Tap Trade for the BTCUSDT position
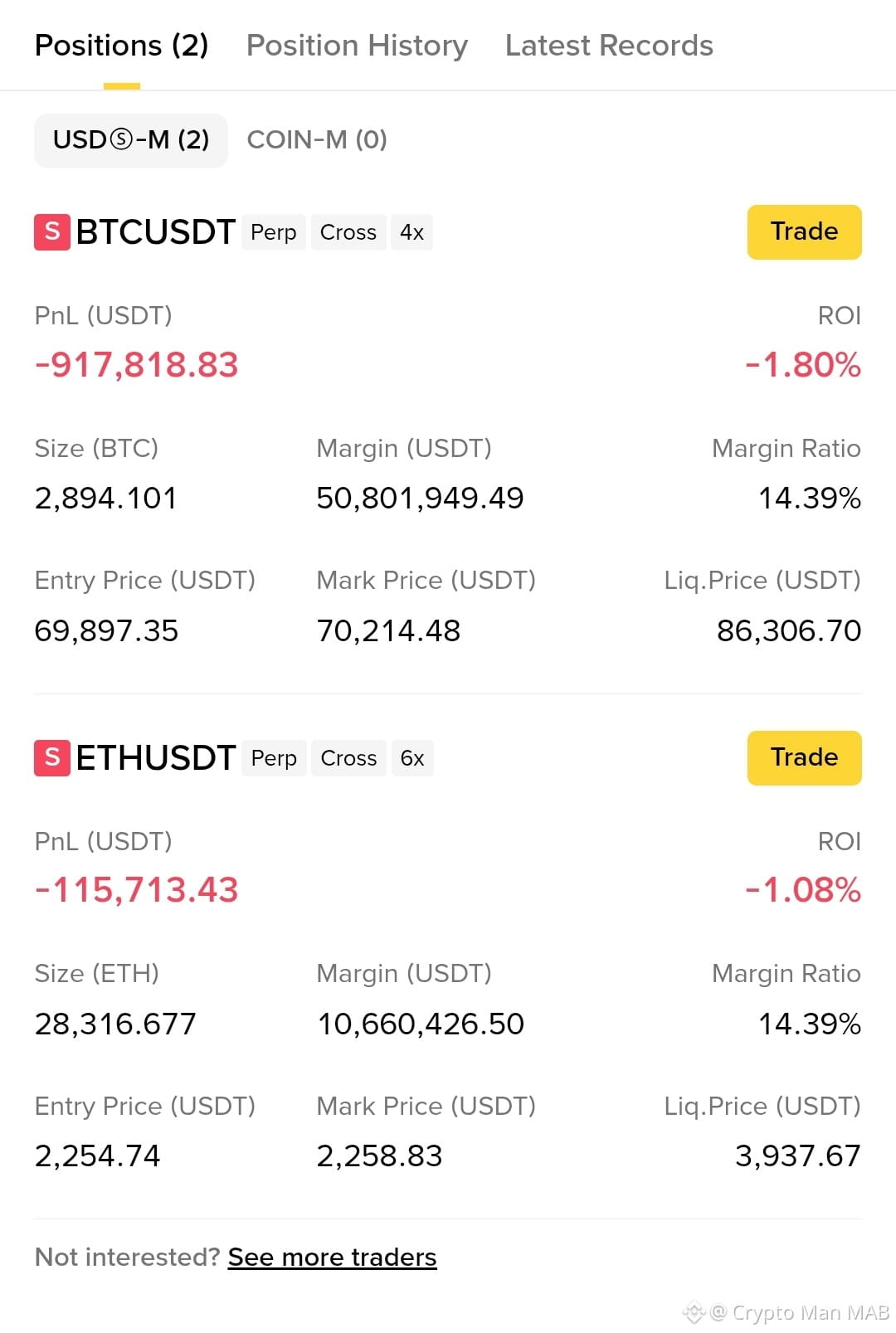Screen dimensions: 896x1333 [x=804, y=231]
